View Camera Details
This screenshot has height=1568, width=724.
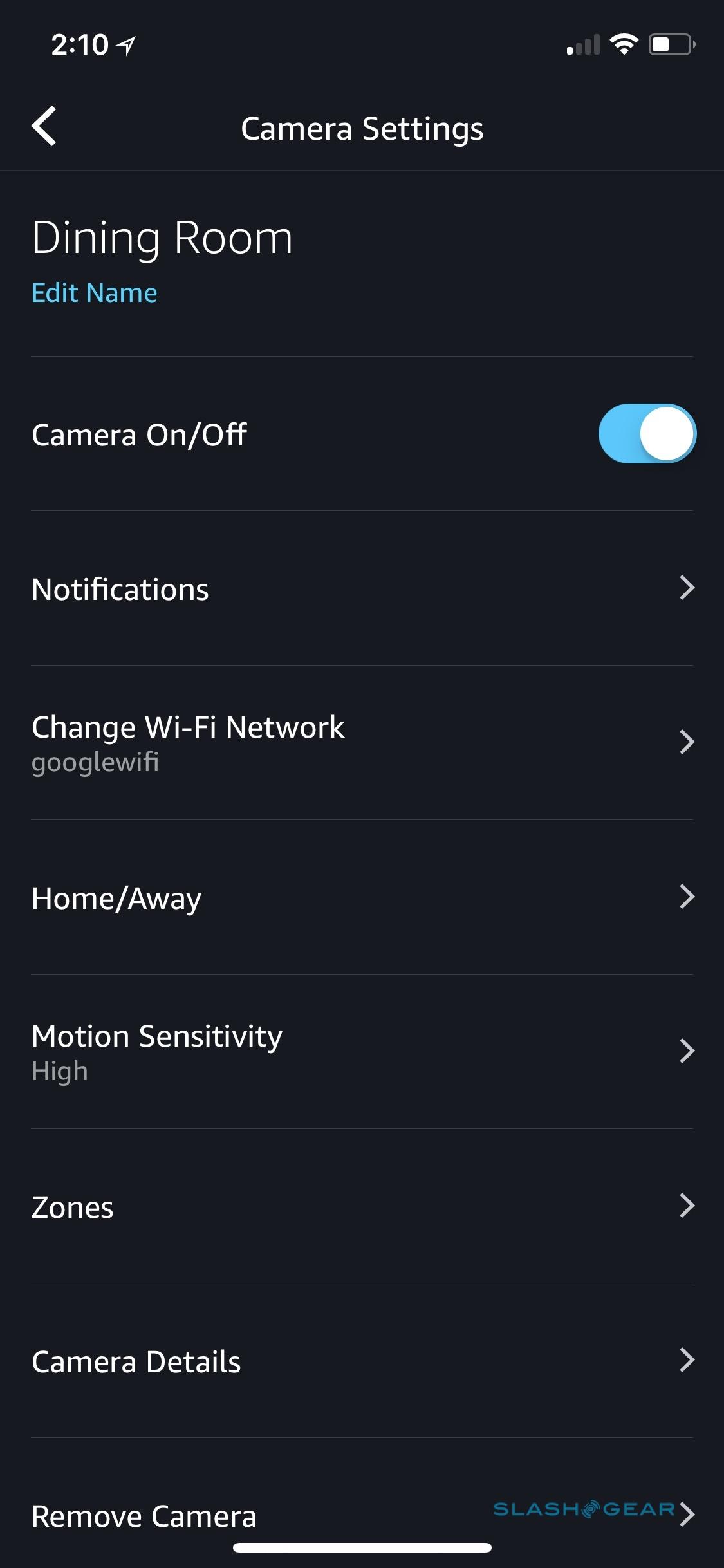coord(362,1361)
